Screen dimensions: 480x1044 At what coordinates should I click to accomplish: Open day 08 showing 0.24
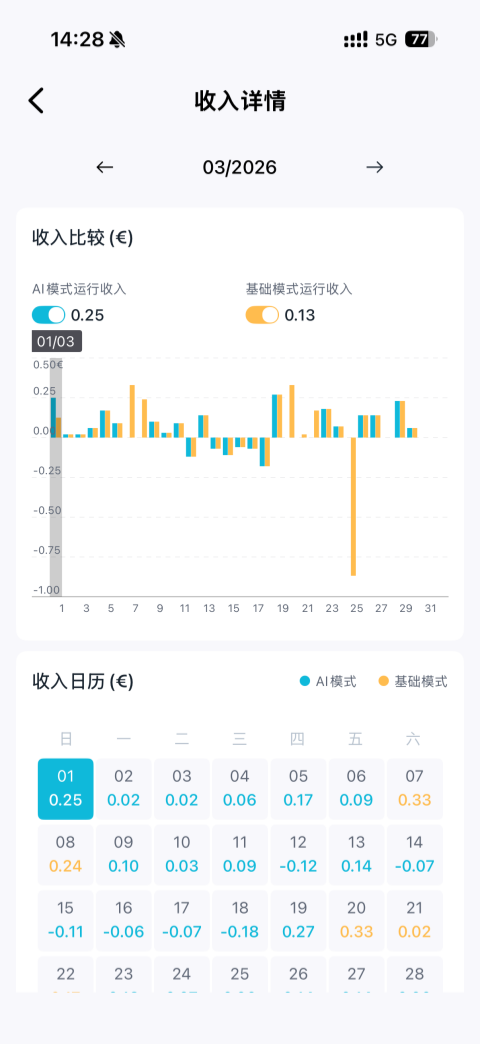65,855
